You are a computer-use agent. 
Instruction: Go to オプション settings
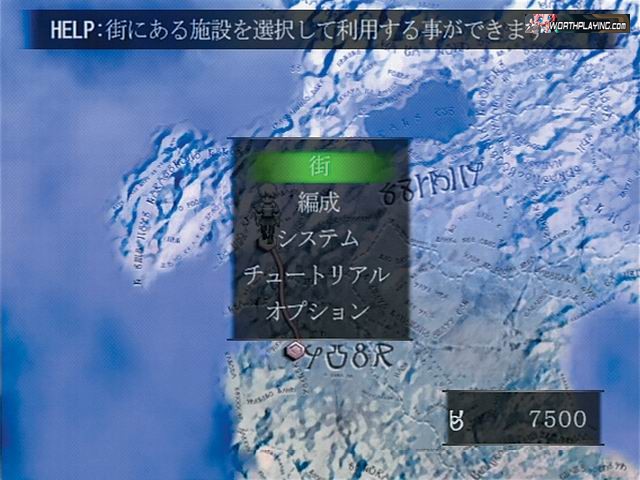319,311
